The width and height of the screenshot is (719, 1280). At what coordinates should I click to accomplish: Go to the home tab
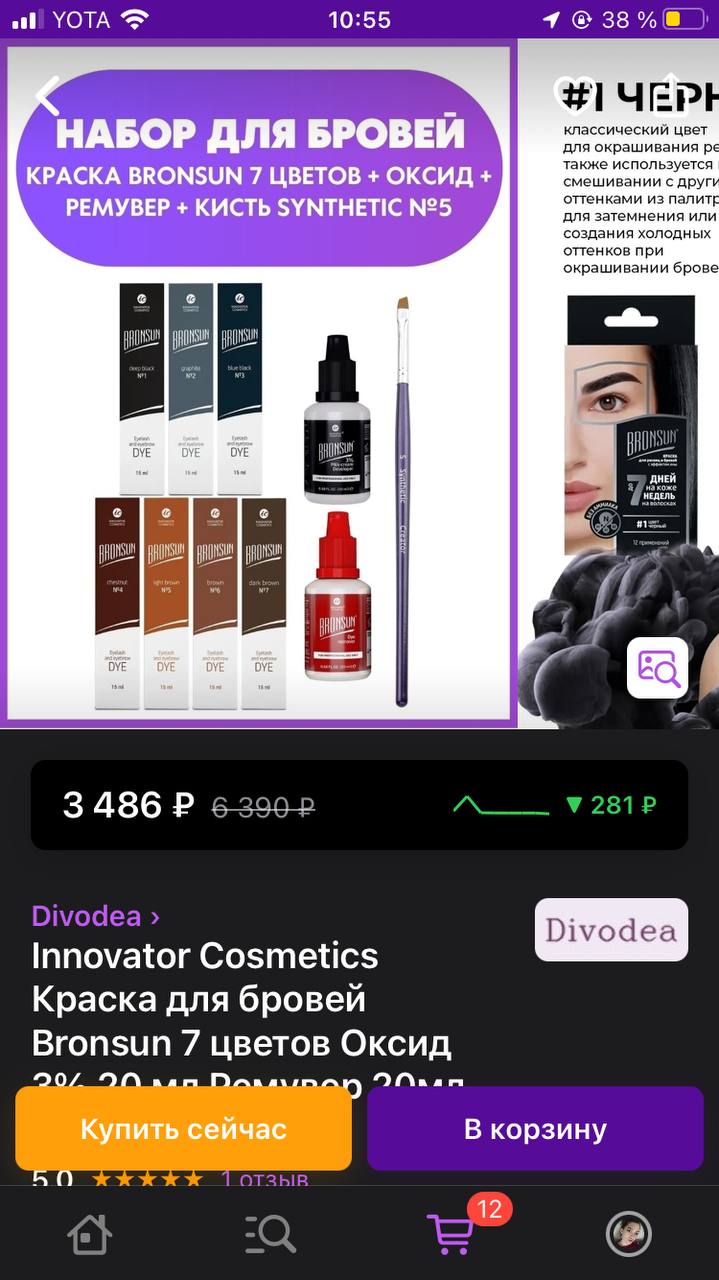pos(89,1235)
